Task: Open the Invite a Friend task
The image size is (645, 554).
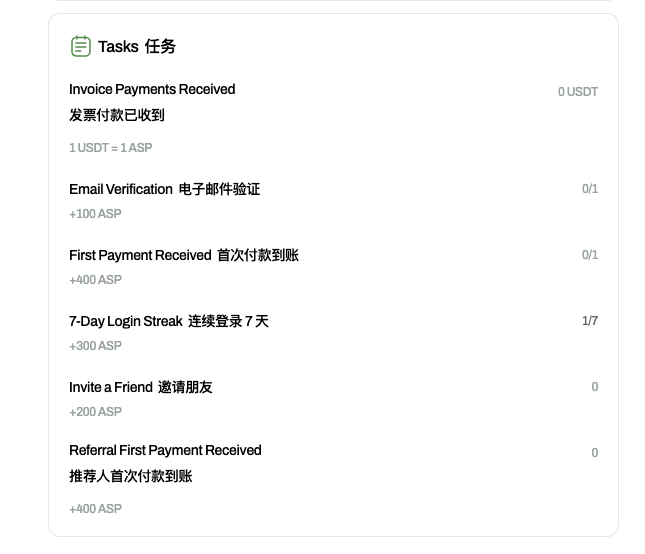Action: click(140, 387)
